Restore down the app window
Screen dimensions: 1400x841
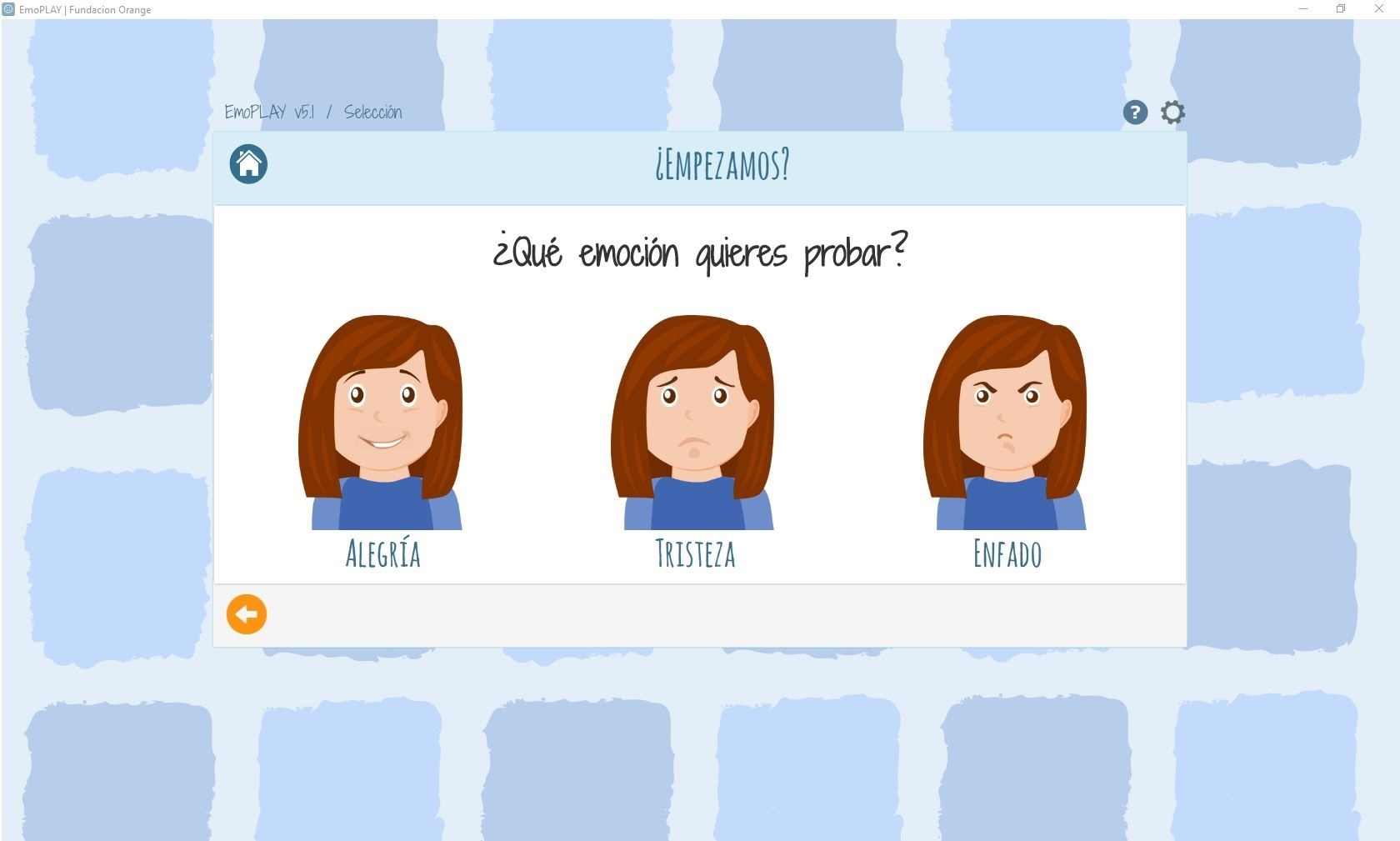click(x=1341, y=9)
